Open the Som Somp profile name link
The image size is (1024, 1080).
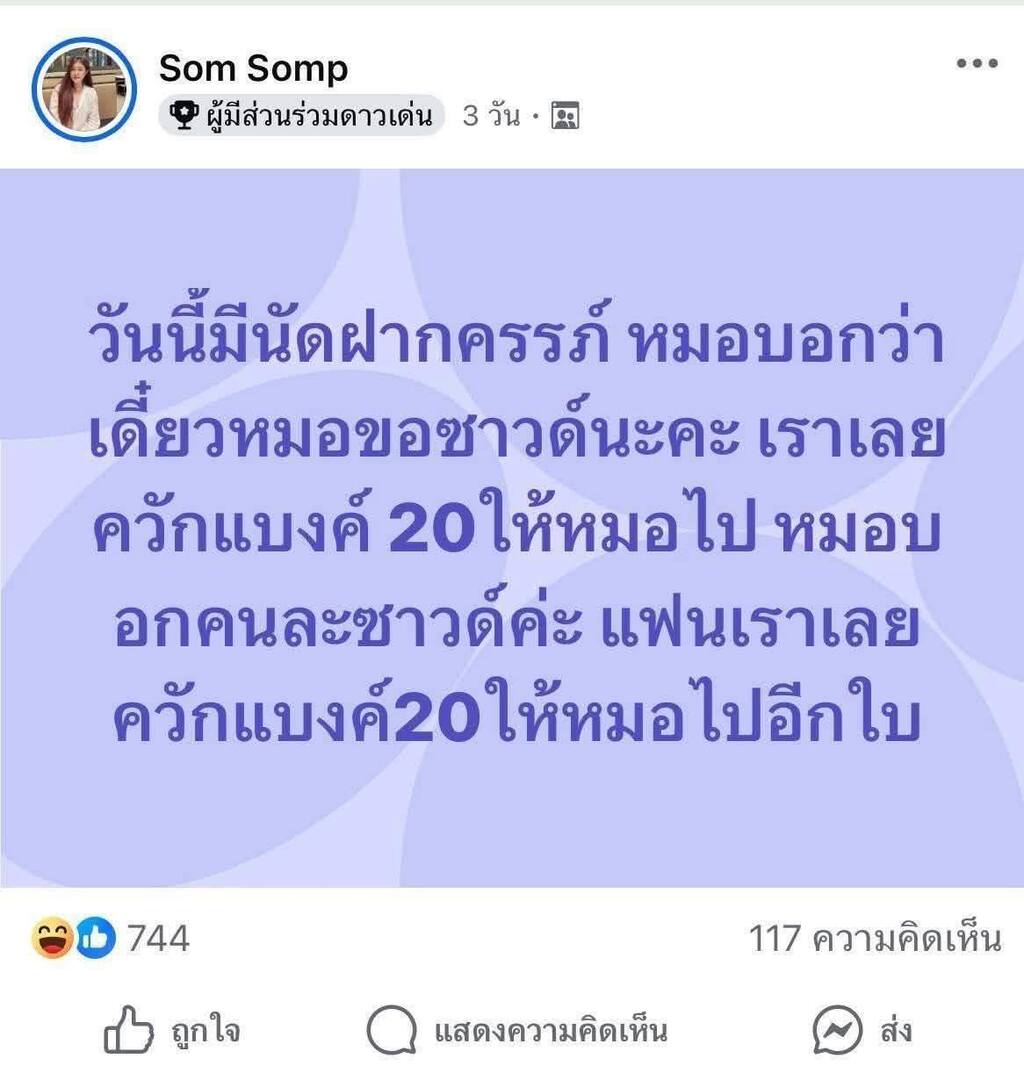[253, 68]
